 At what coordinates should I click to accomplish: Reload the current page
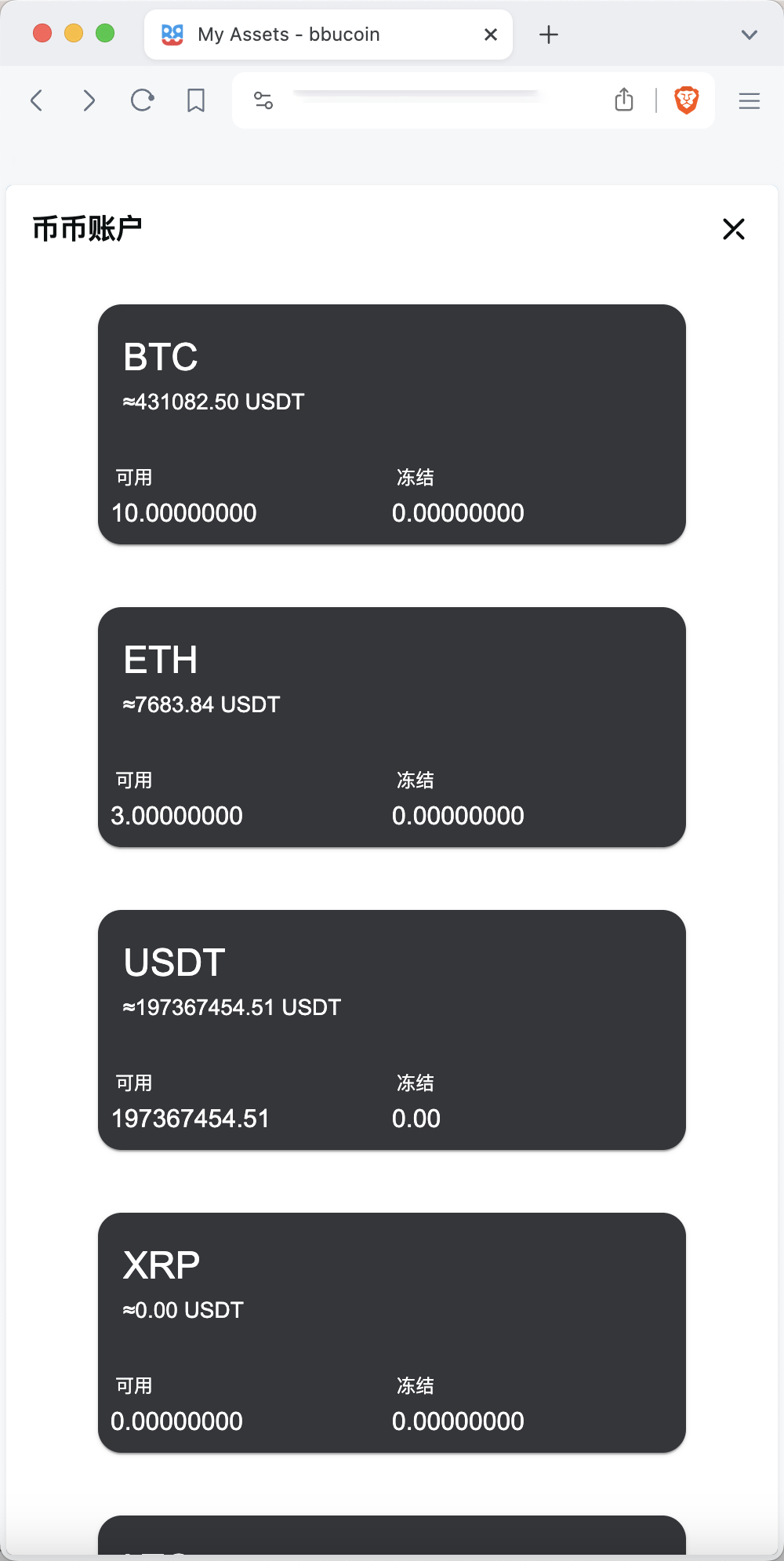pyautogui.click(x=142, y=100)
